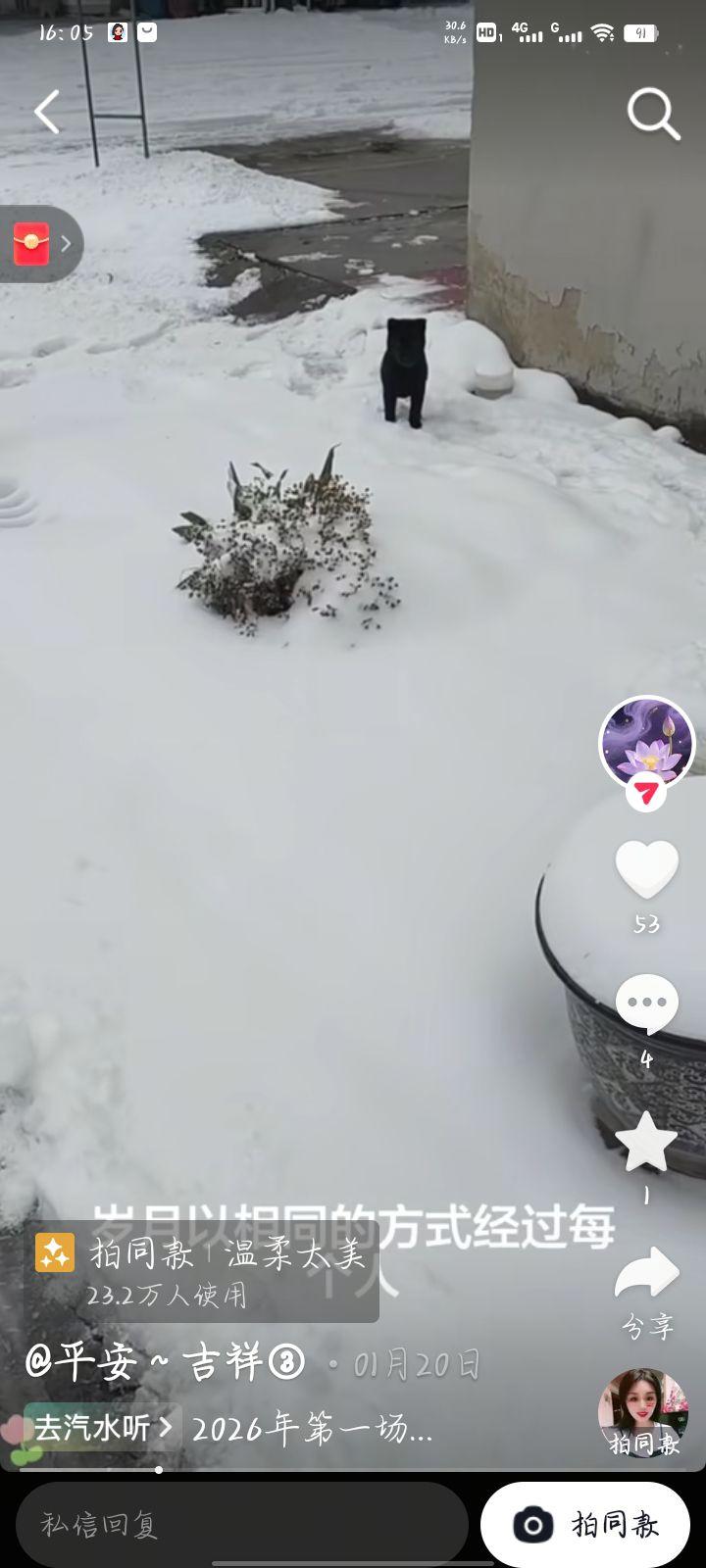
Task: Expand the caption 2026年第一场...
Action: 312,1430
